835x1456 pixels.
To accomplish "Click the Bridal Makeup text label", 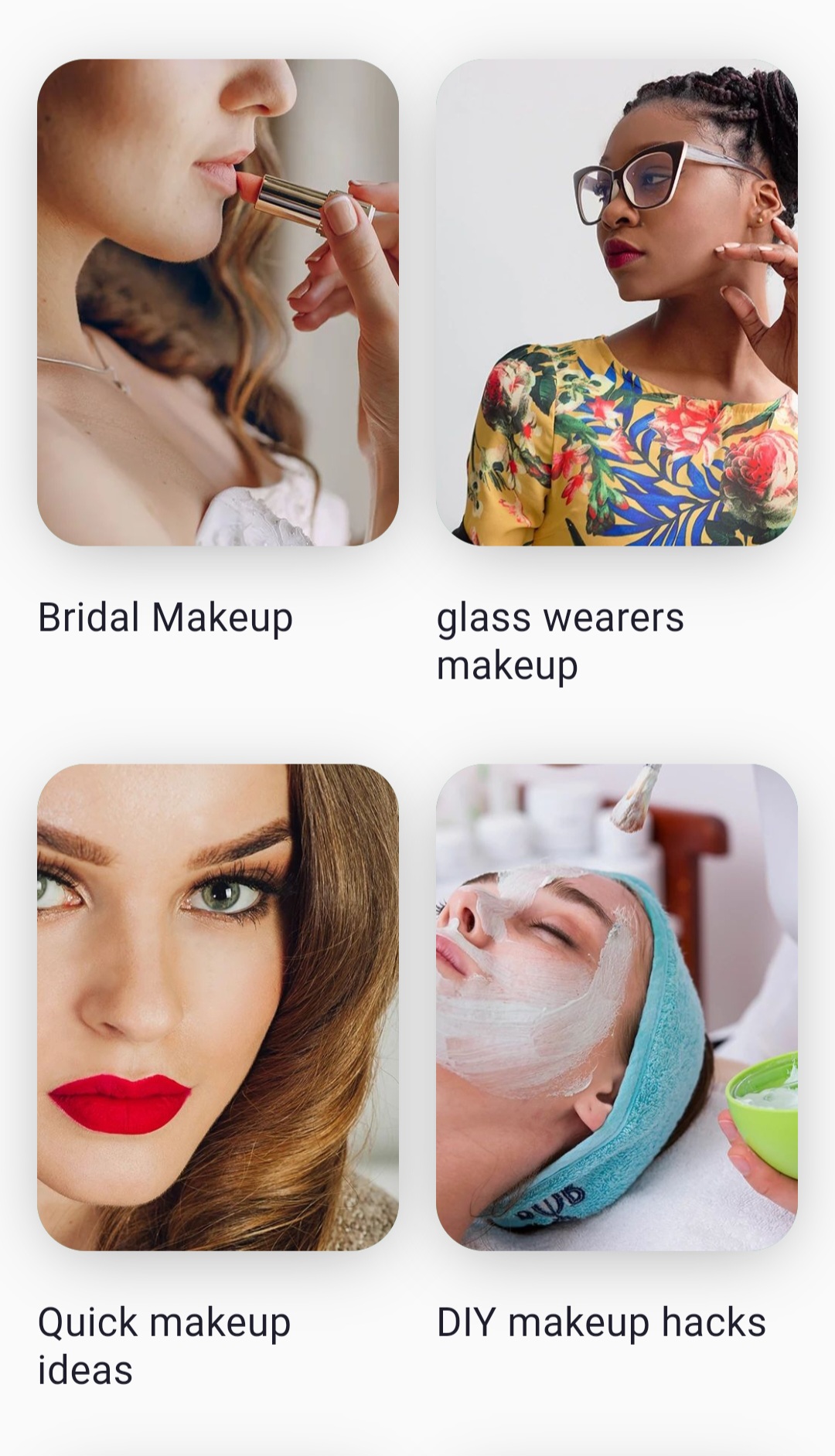I will tap(165, 618).
